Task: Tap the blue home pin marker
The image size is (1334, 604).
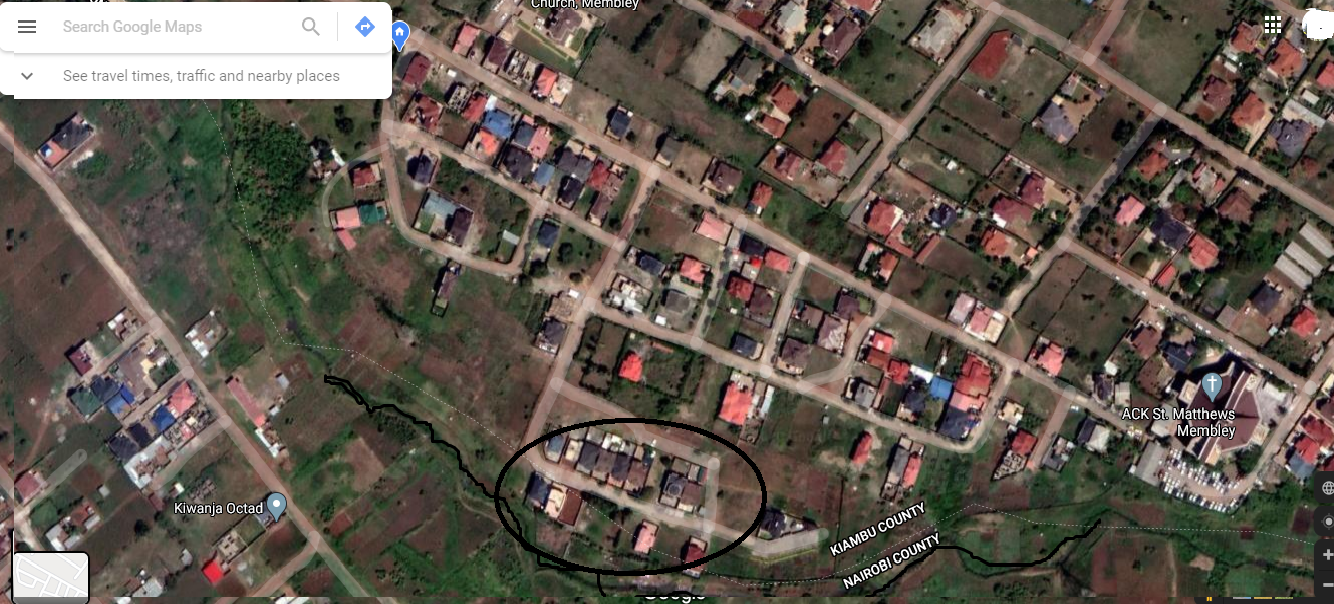Action: tap(400, 35)
